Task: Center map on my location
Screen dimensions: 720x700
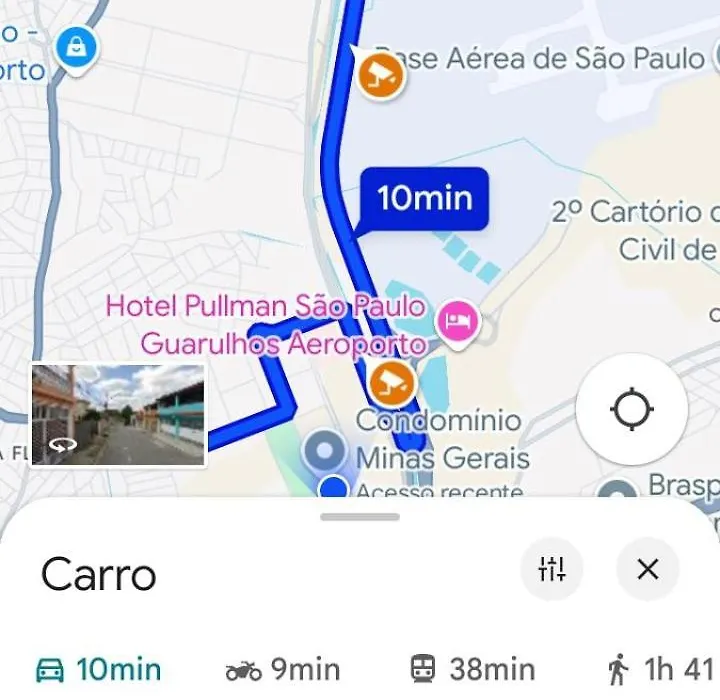Action: point(631,410)
